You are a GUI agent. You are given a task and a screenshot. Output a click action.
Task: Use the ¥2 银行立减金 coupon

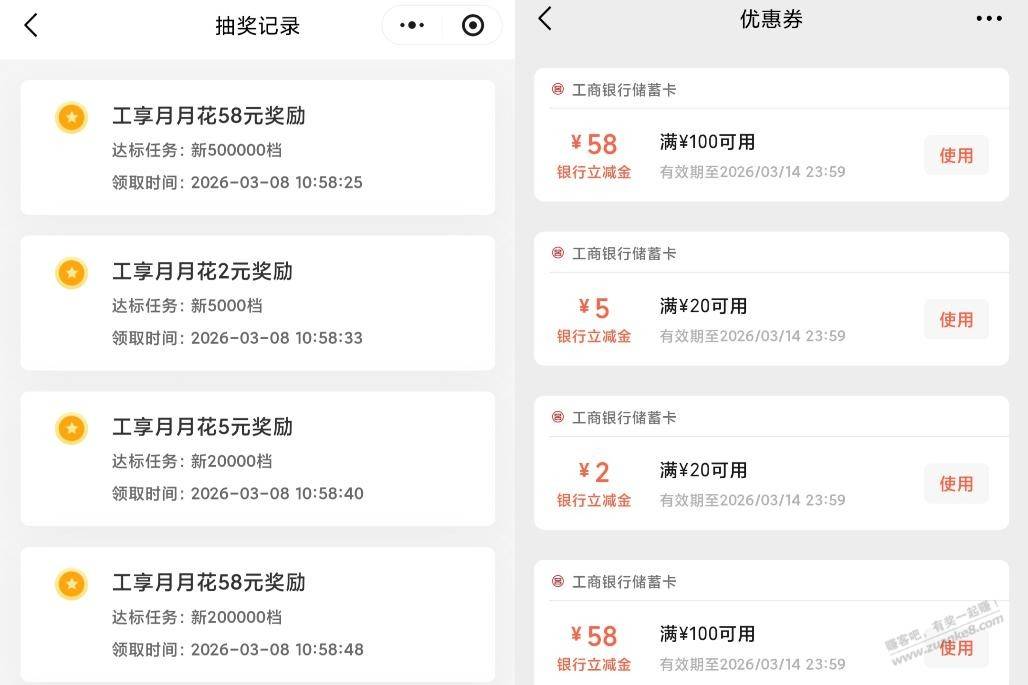pos(956,484)
